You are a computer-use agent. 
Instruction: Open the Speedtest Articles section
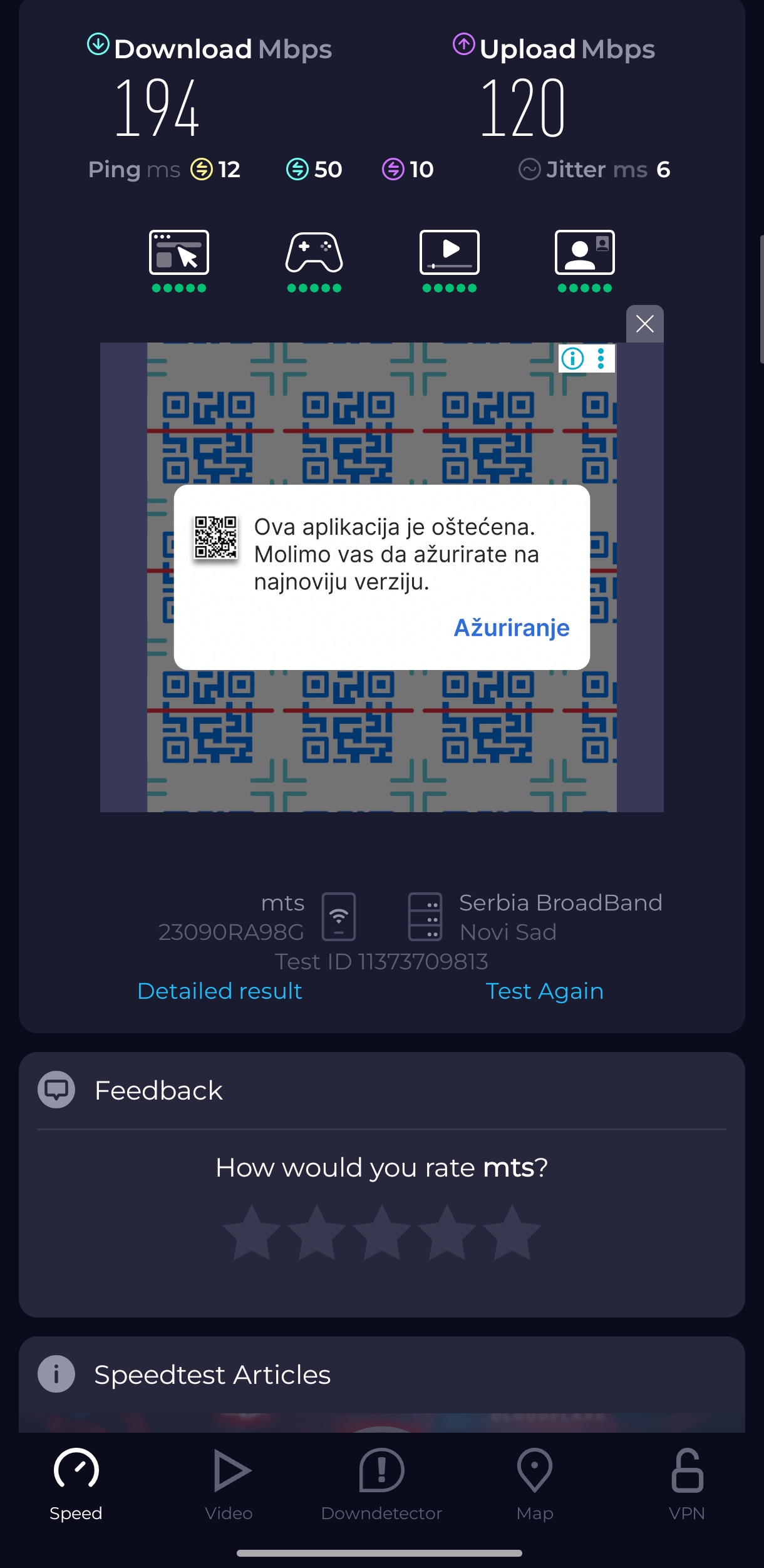(212, 1375)
